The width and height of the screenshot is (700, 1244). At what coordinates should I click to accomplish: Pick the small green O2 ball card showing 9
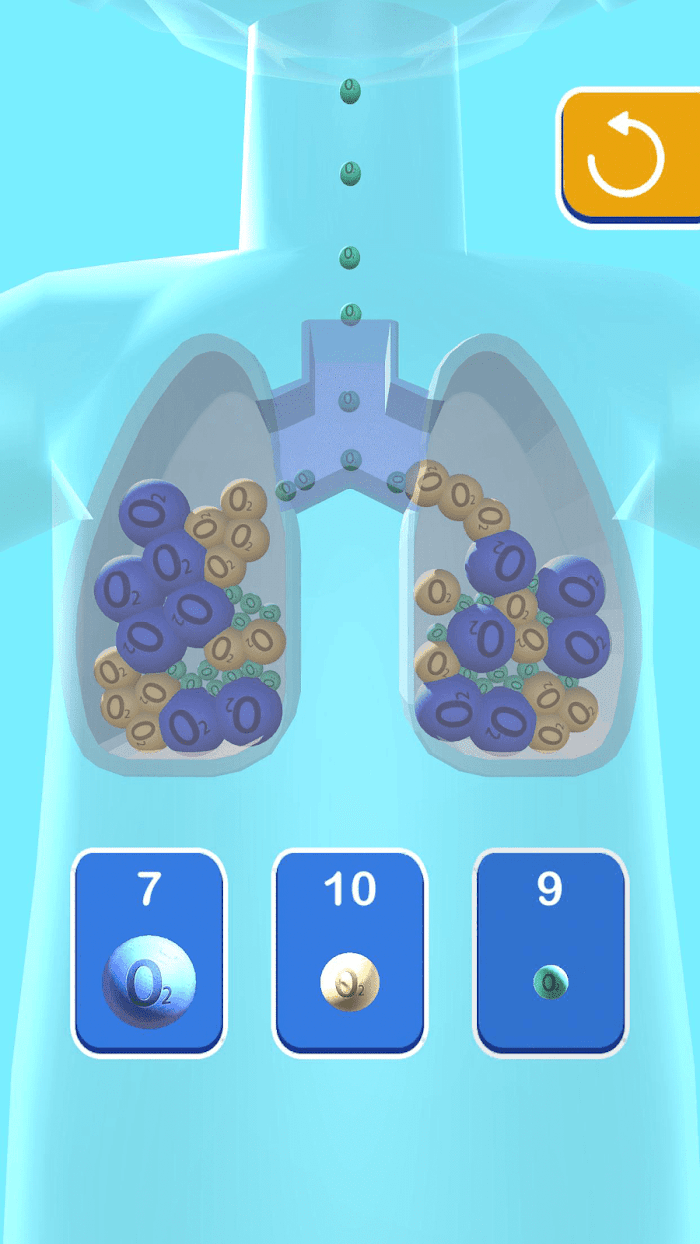click(x=551, y=952)
